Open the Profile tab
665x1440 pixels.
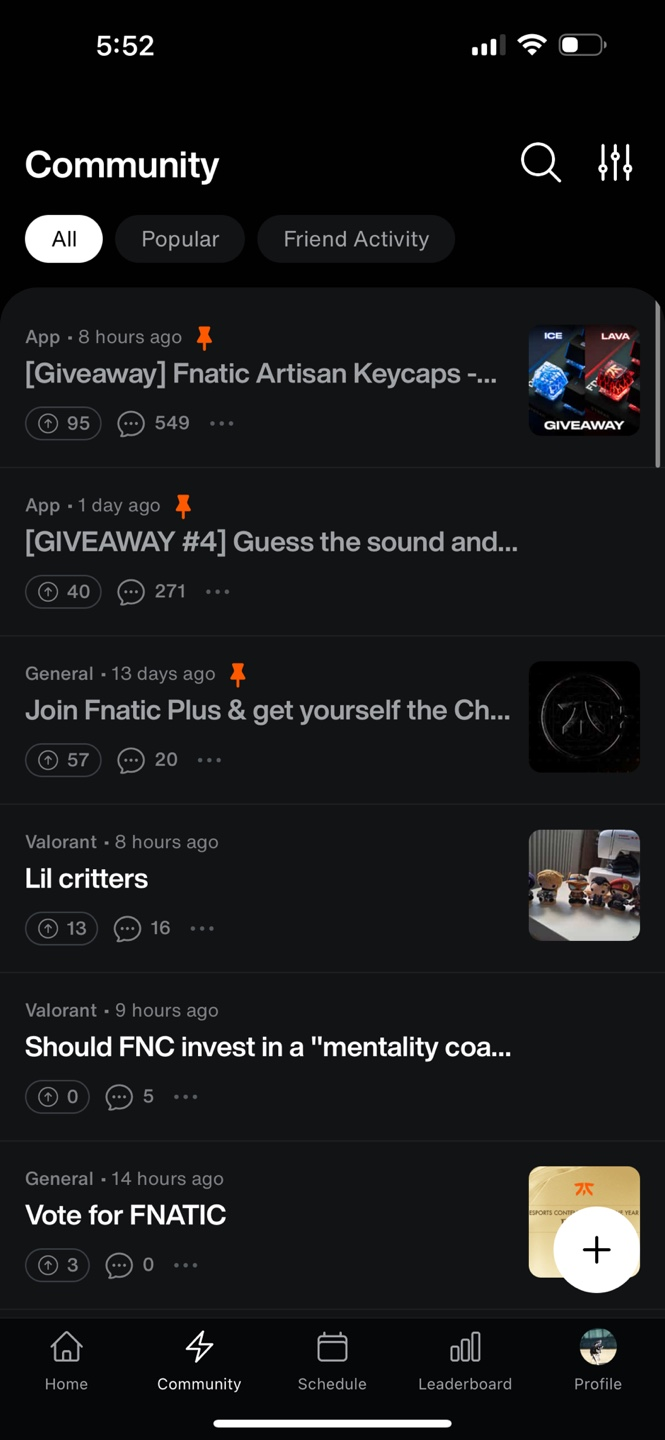coord(598,1361)
